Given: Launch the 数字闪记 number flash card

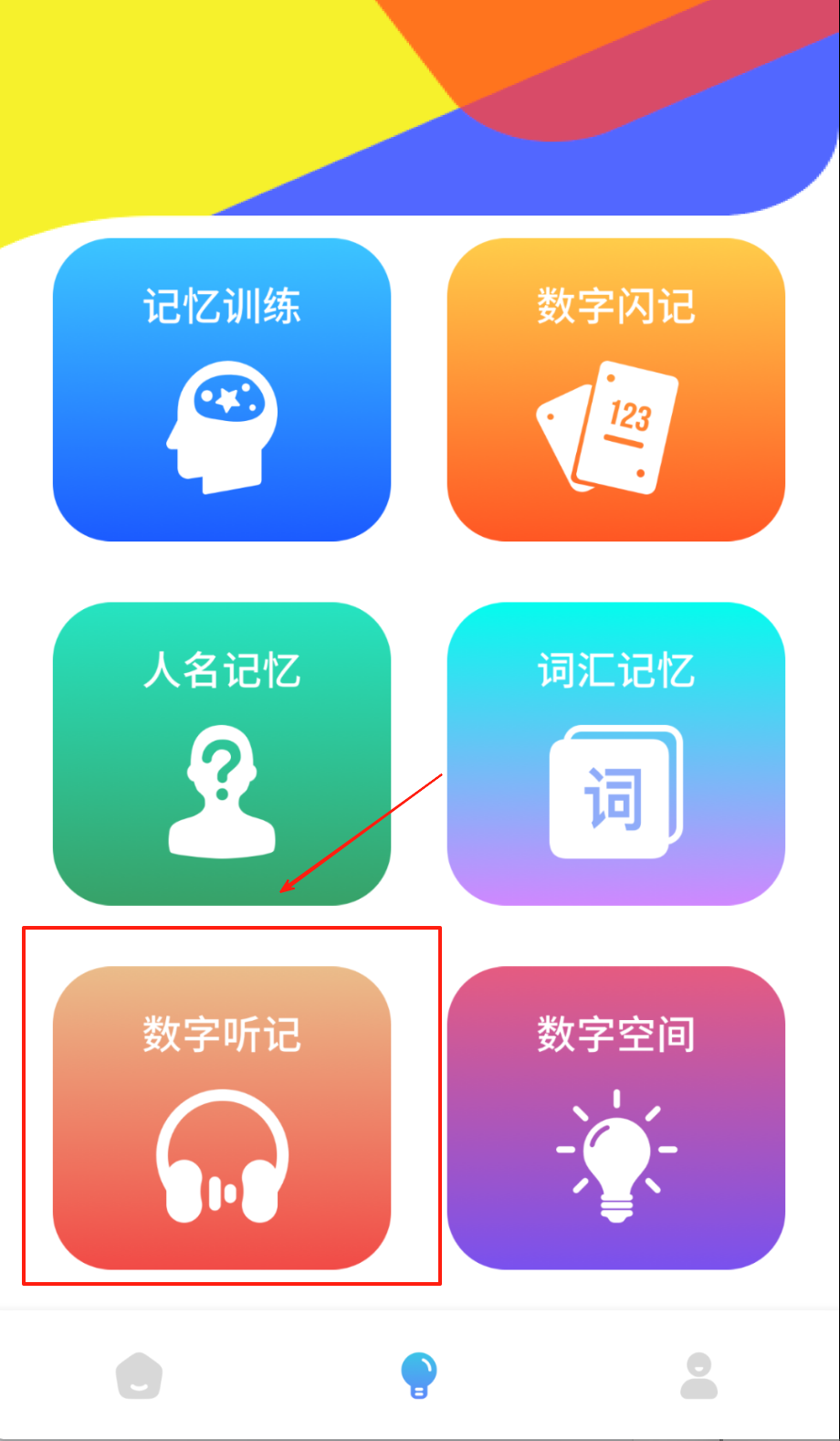Looking at the screenshot, I should pos(615,390).
